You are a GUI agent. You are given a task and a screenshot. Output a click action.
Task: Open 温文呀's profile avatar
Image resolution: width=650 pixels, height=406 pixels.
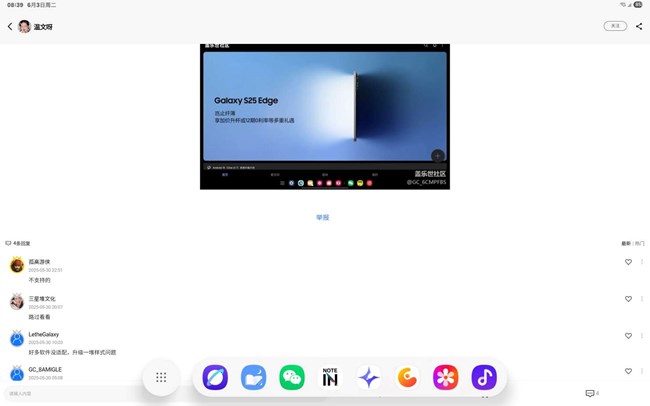[24, 27]
